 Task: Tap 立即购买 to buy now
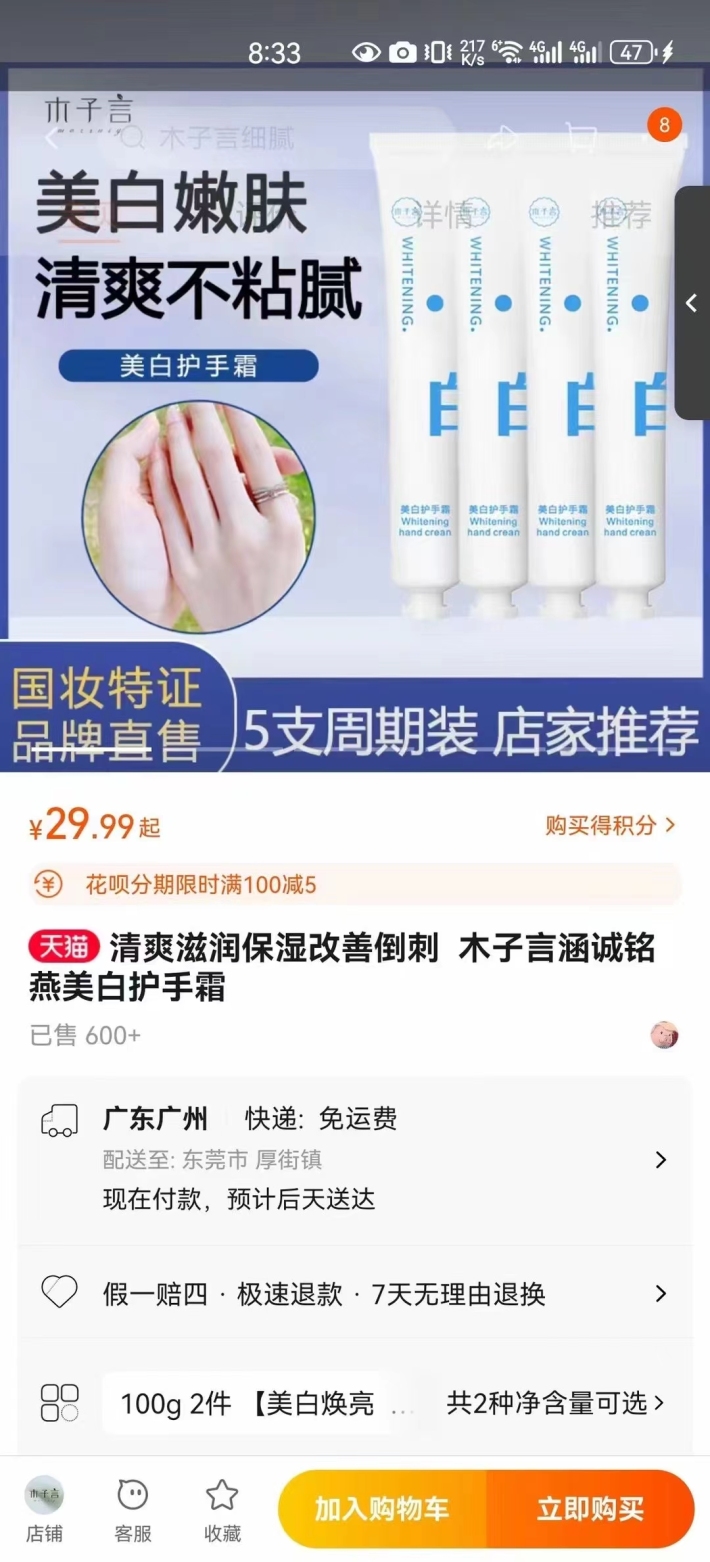590,1509
